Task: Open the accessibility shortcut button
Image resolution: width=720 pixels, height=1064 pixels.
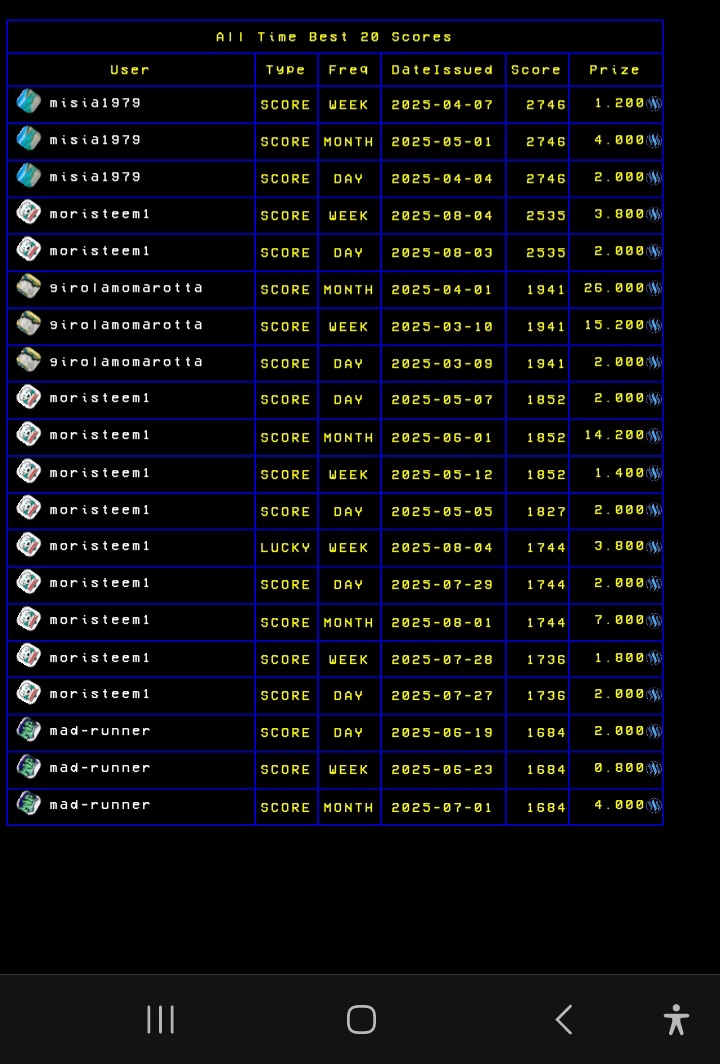Action: [676, 1019]
